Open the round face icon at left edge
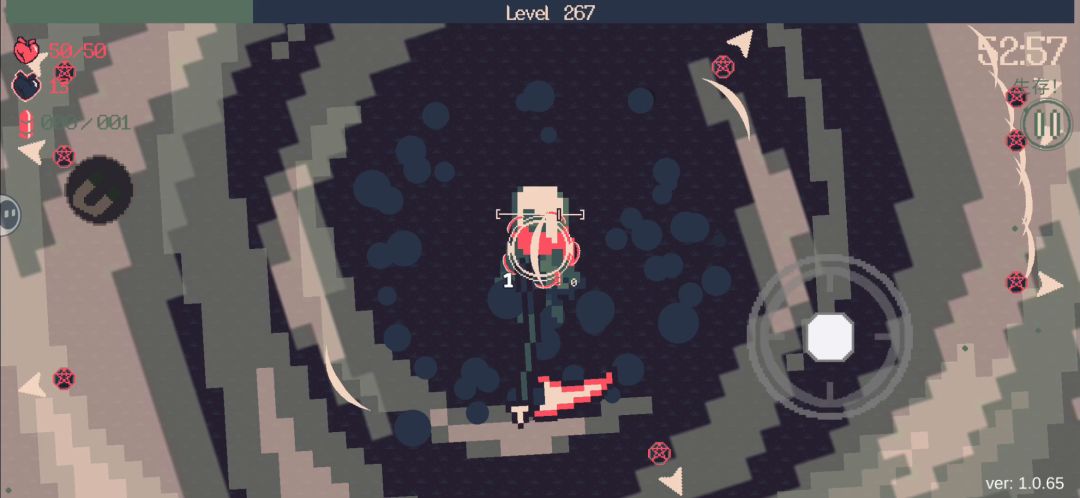Viewport: 1080px width, 498px height. [x=8, y=213]
